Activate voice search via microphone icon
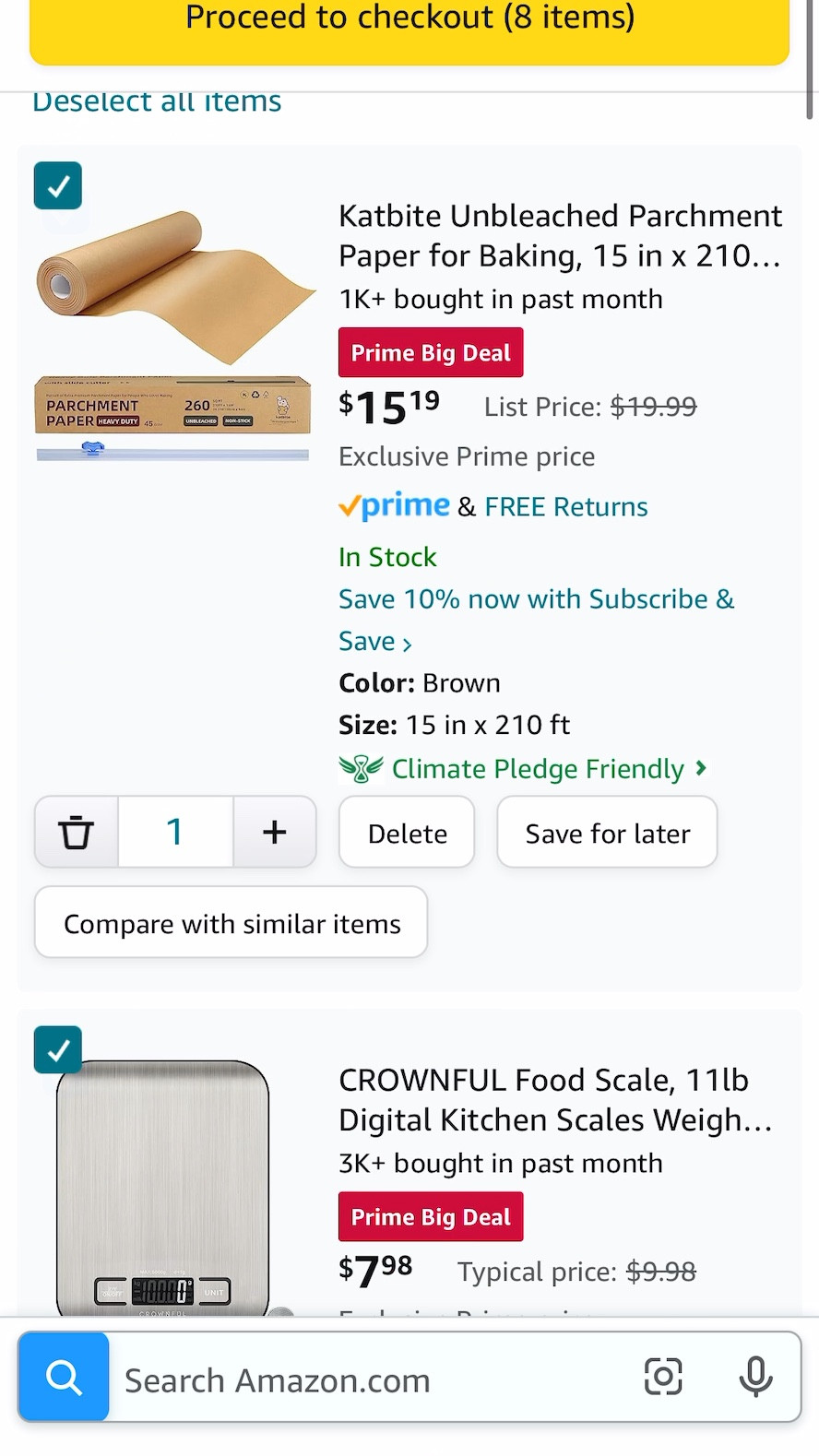This screenshot has width=819, height=1456. (756, 1377)
